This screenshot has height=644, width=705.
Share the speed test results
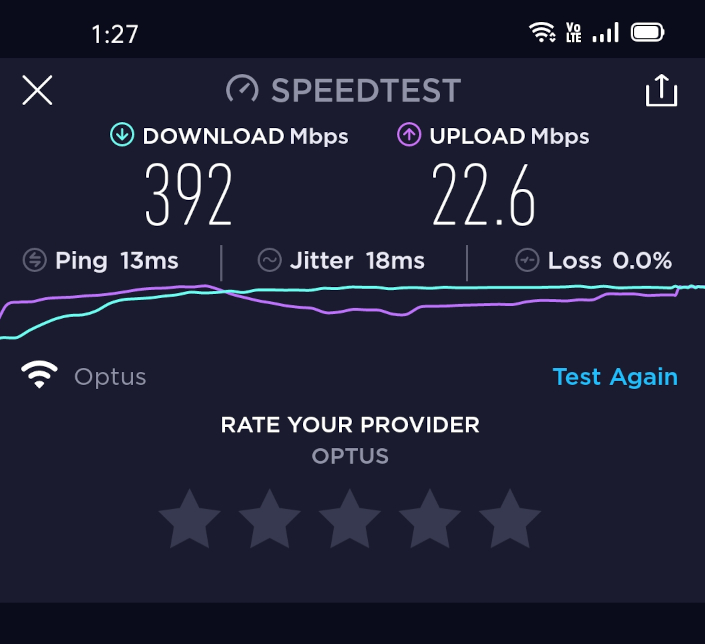click(661, 91)
